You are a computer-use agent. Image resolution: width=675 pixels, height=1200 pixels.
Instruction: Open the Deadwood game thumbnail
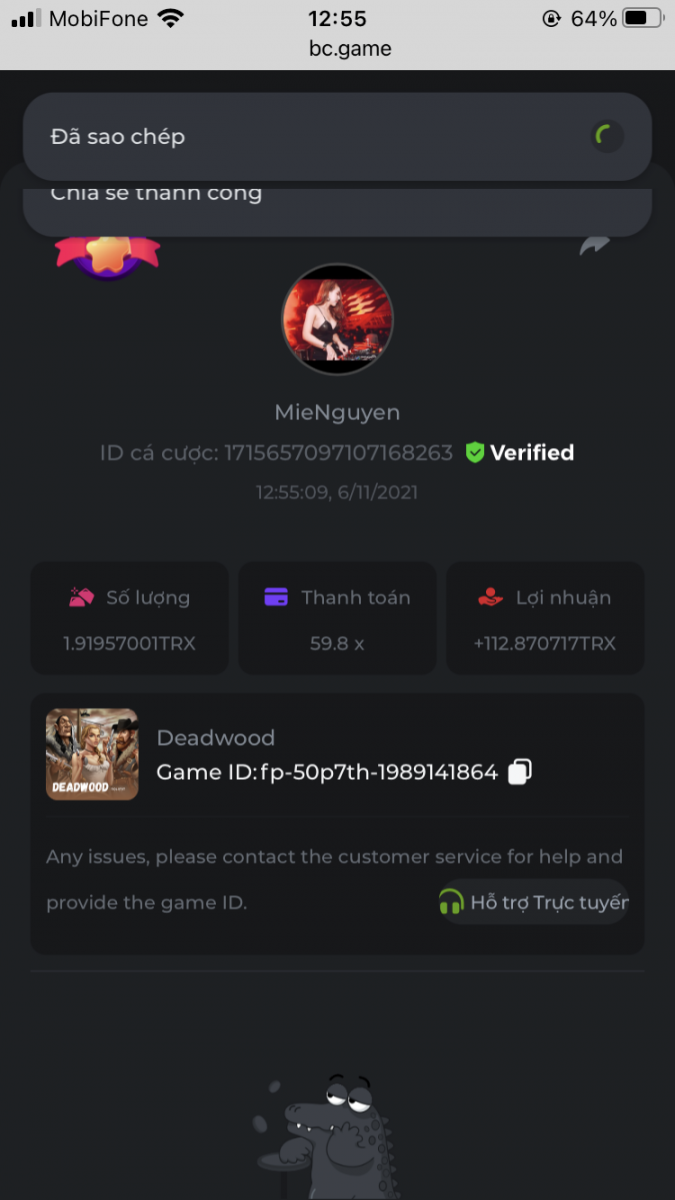coord(92,754)
